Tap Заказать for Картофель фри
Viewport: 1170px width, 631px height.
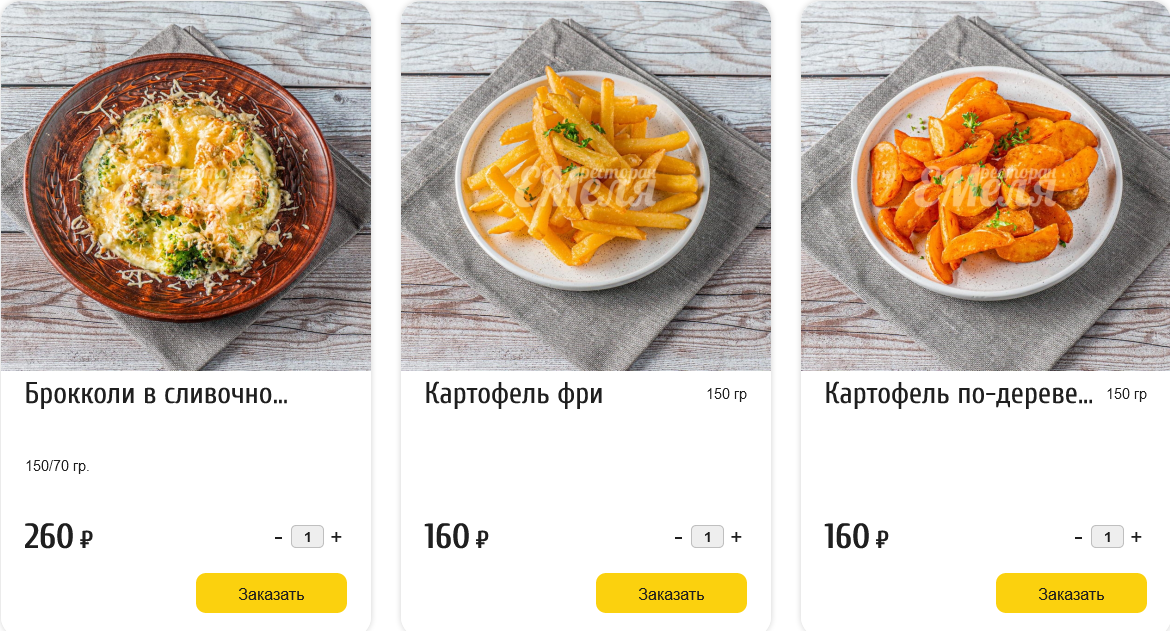pyautogui.click(x=671, y=593)
